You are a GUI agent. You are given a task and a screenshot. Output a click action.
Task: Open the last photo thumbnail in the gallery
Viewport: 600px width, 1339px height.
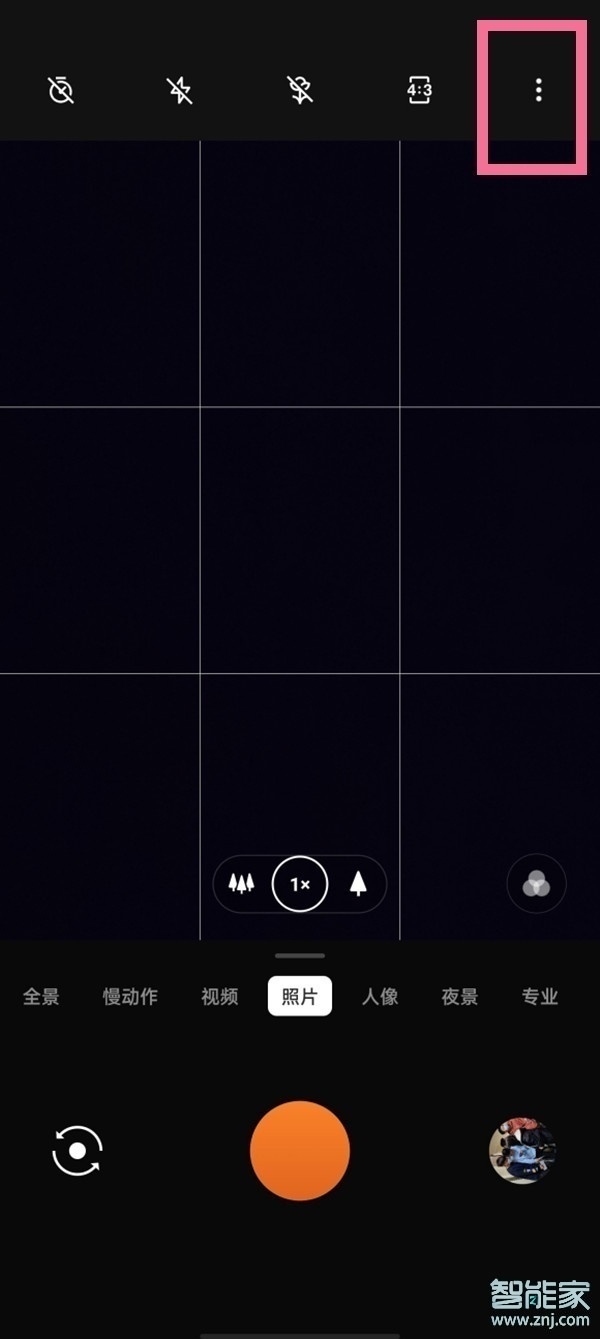click(x=522, y=1150)
